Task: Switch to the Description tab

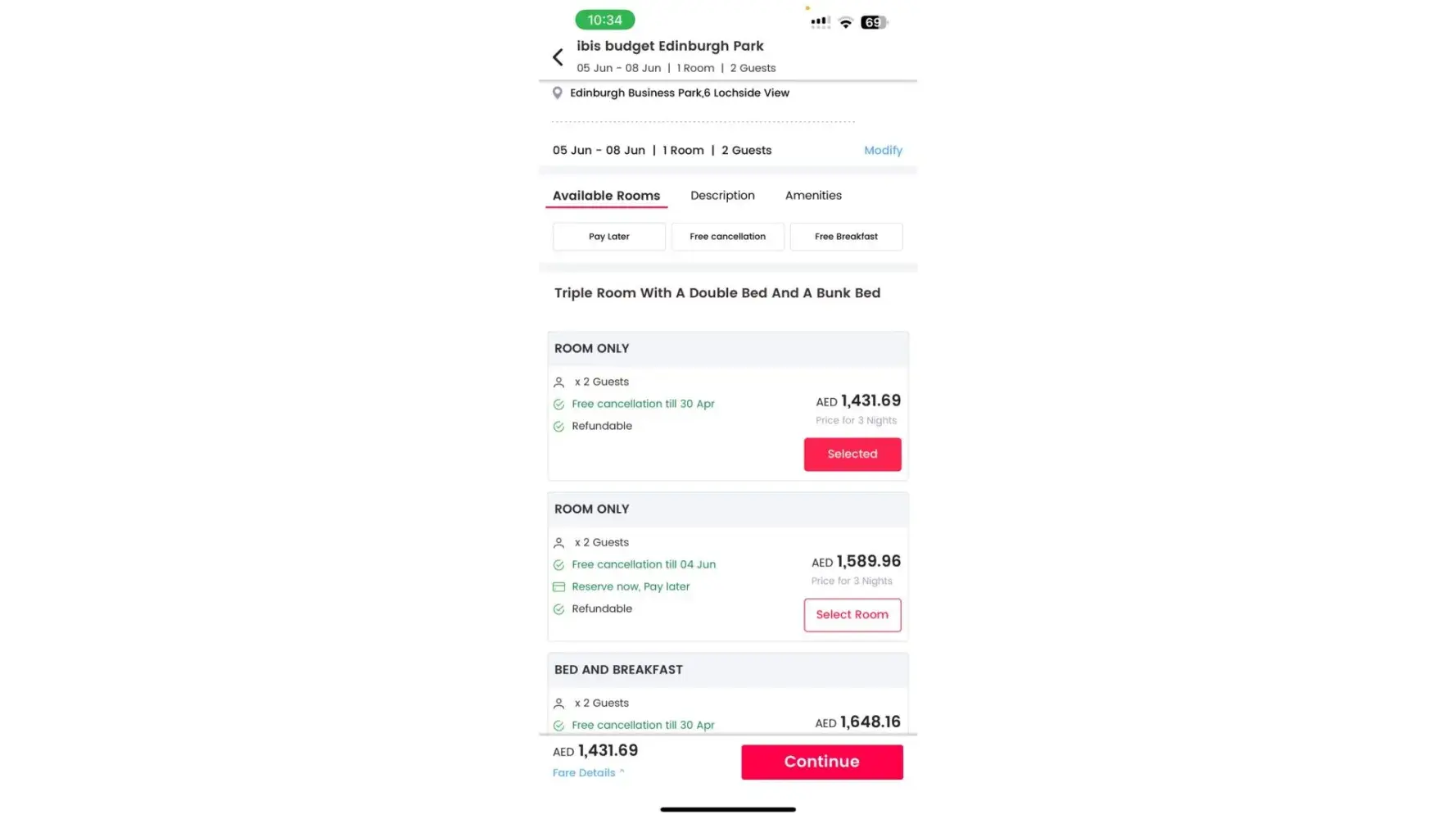Action: 722,195
